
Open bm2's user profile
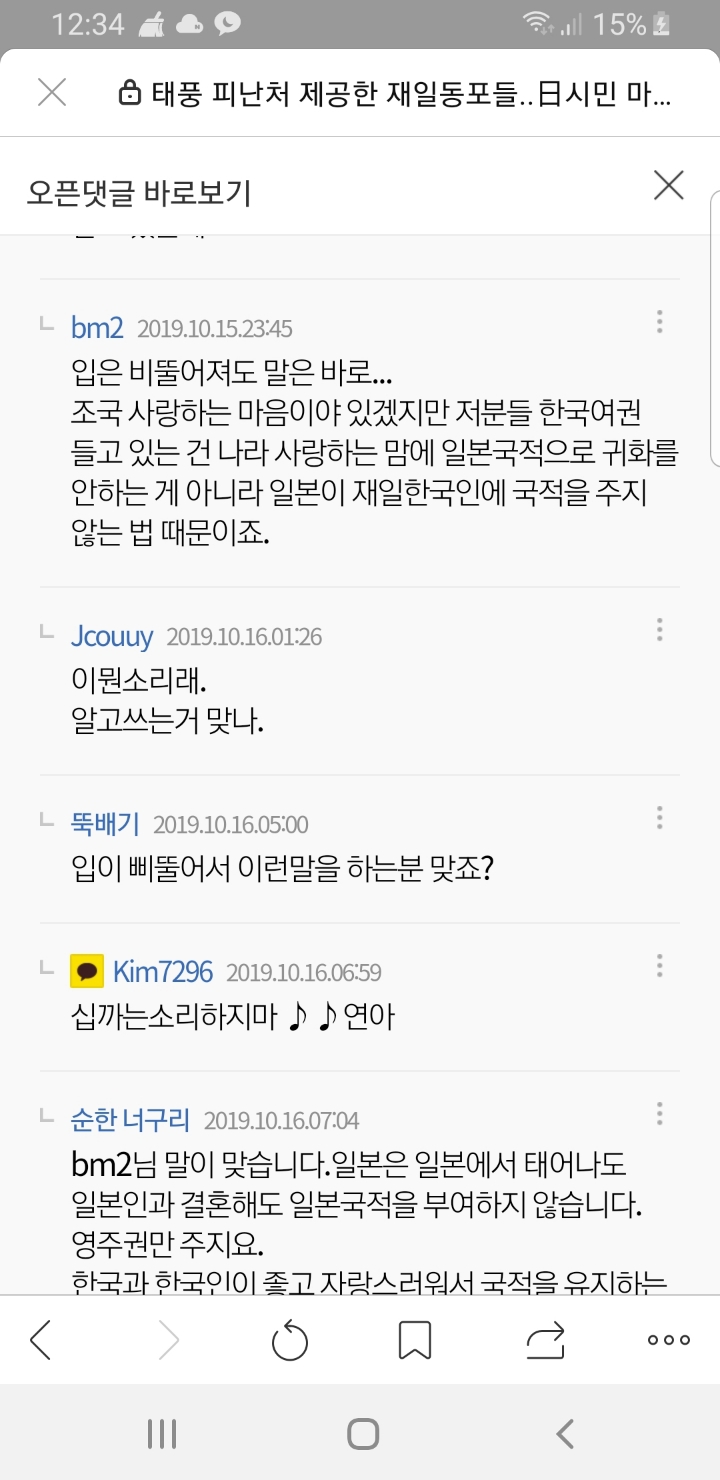point(97,328)
